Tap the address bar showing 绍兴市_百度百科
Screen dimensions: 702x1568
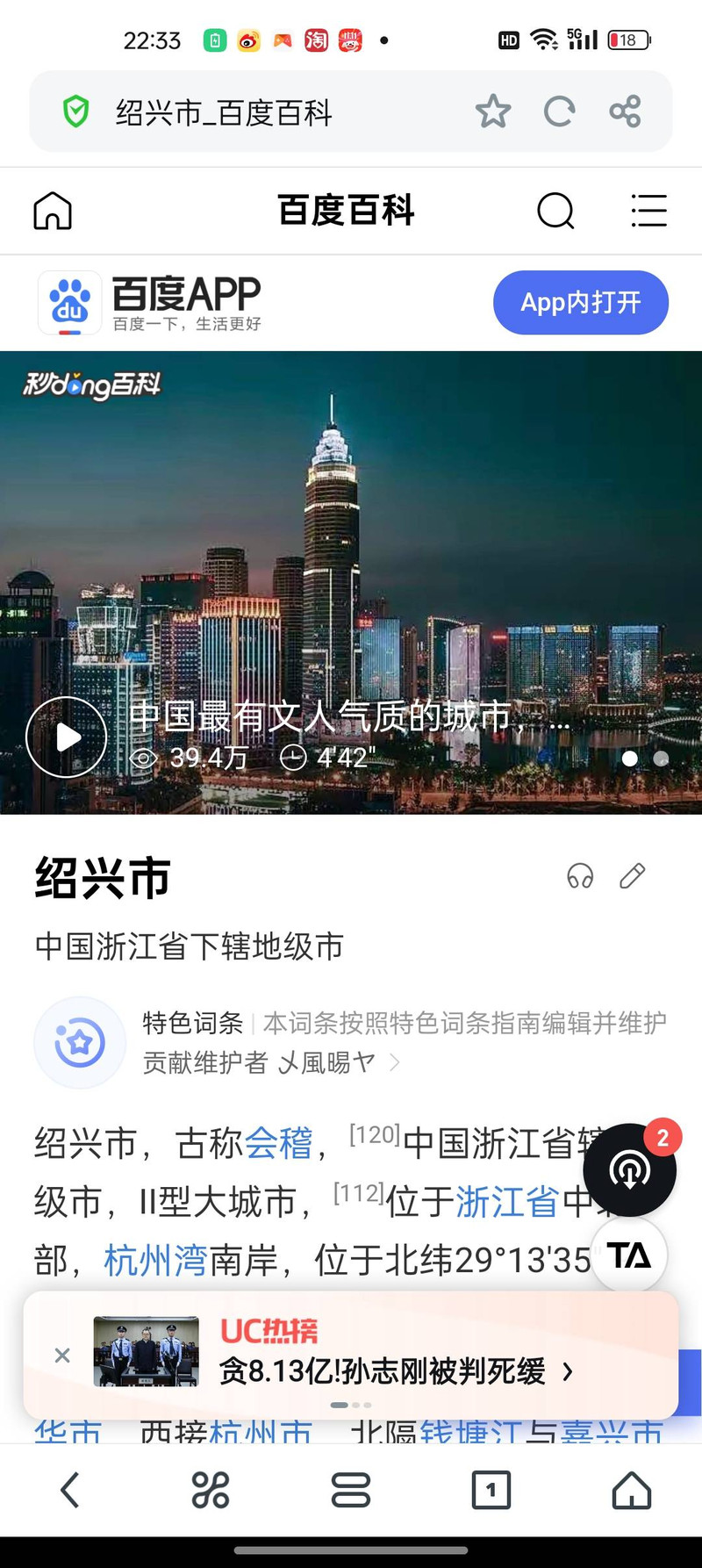[x=263, y=112]
